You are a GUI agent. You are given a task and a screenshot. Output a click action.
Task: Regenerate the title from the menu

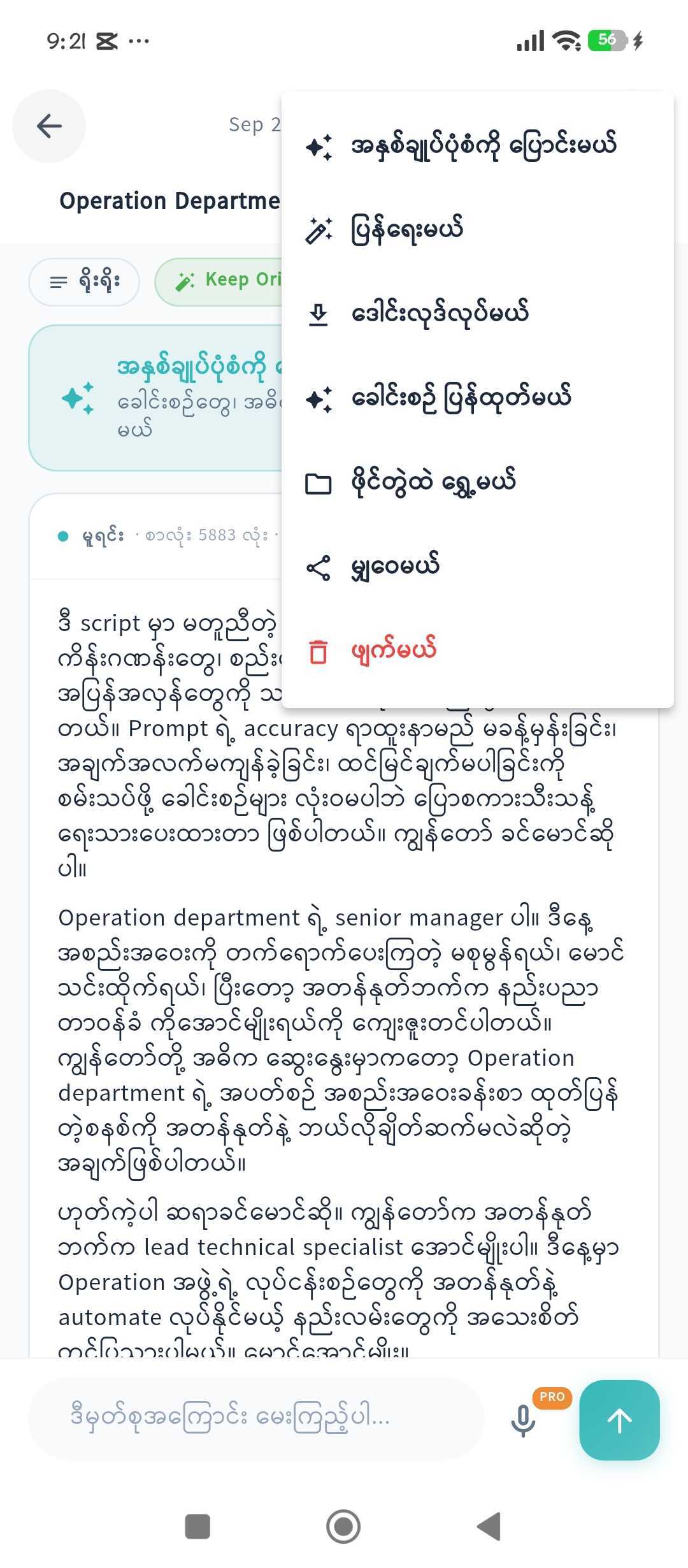point(478,398)
